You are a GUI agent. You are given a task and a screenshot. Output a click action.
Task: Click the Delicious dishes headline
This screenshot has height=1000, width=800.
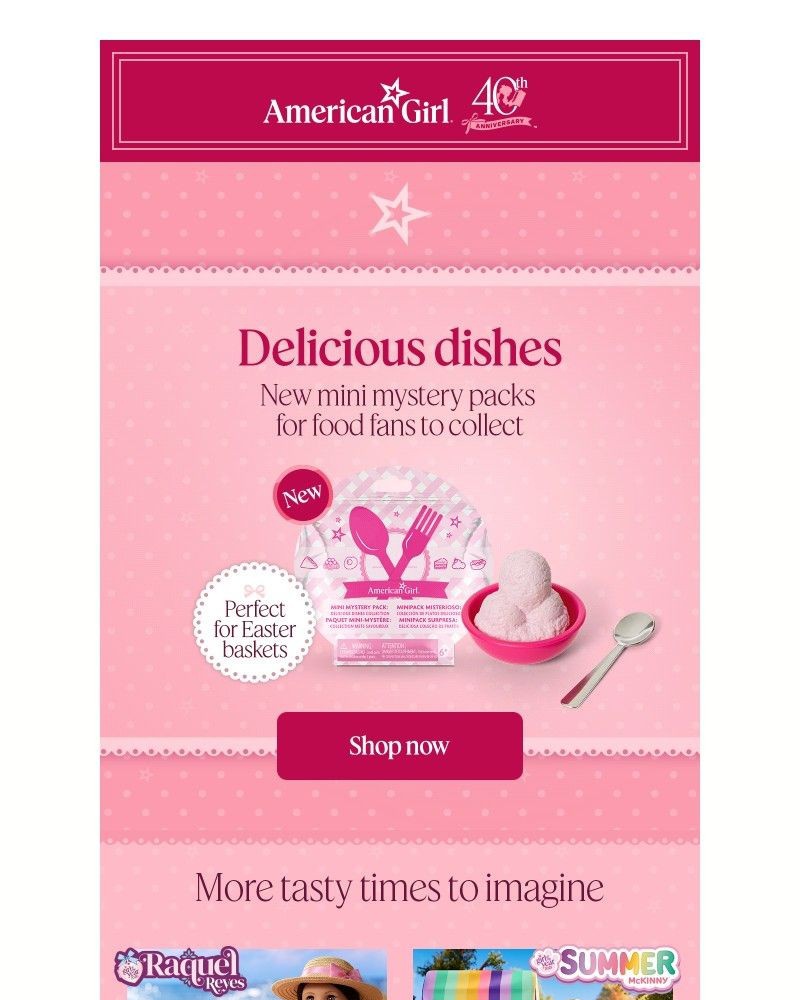400,348
